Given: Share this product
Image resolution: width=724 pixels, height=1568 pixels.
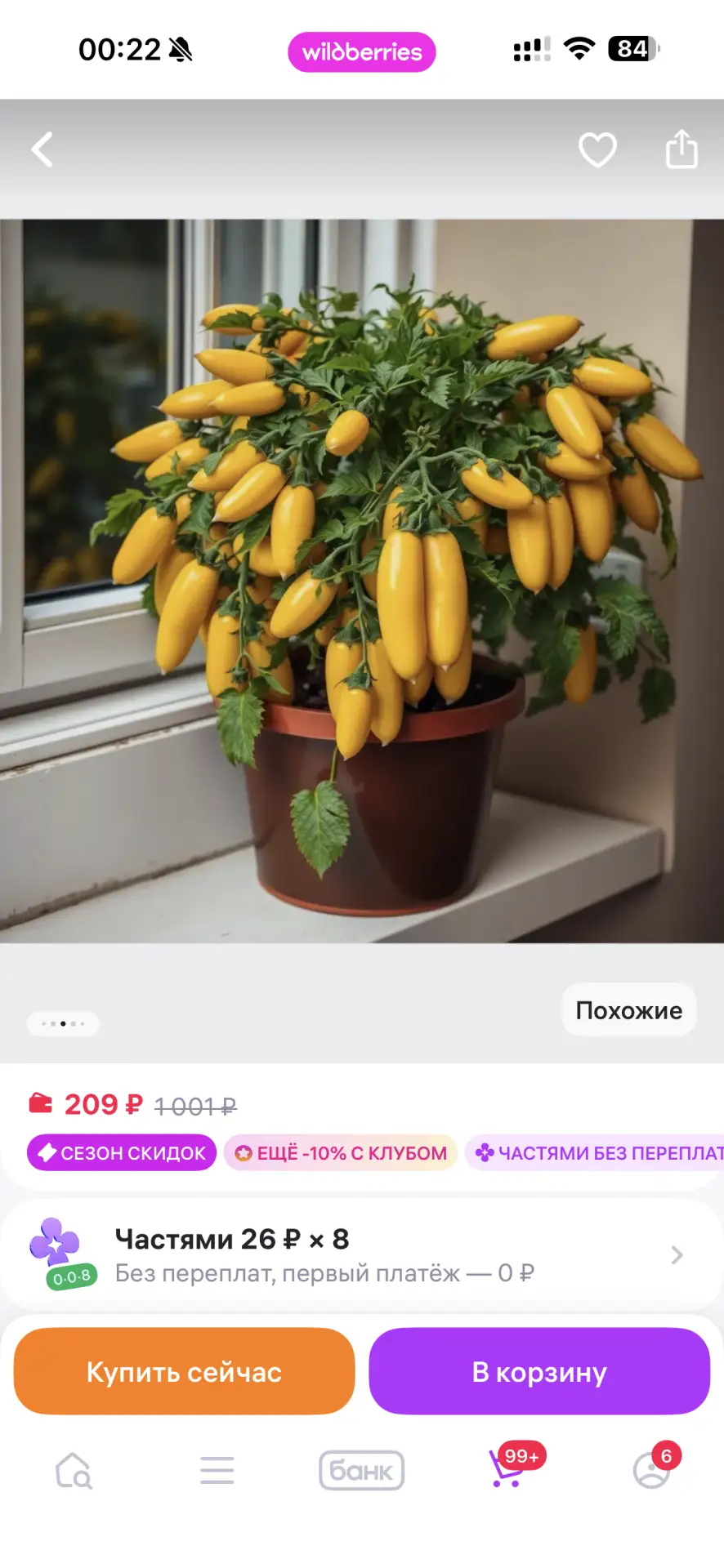Looking at the screenshot, I should coord(682,149).
